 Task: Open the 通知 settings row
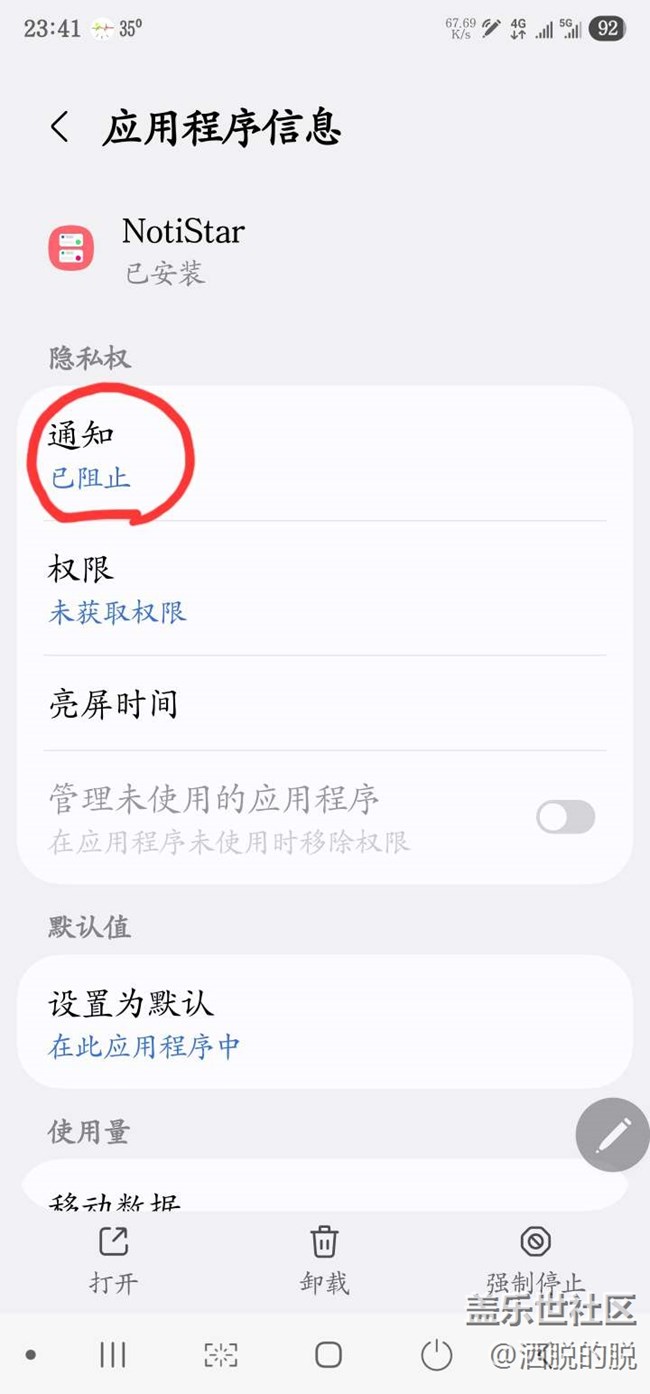325,454
